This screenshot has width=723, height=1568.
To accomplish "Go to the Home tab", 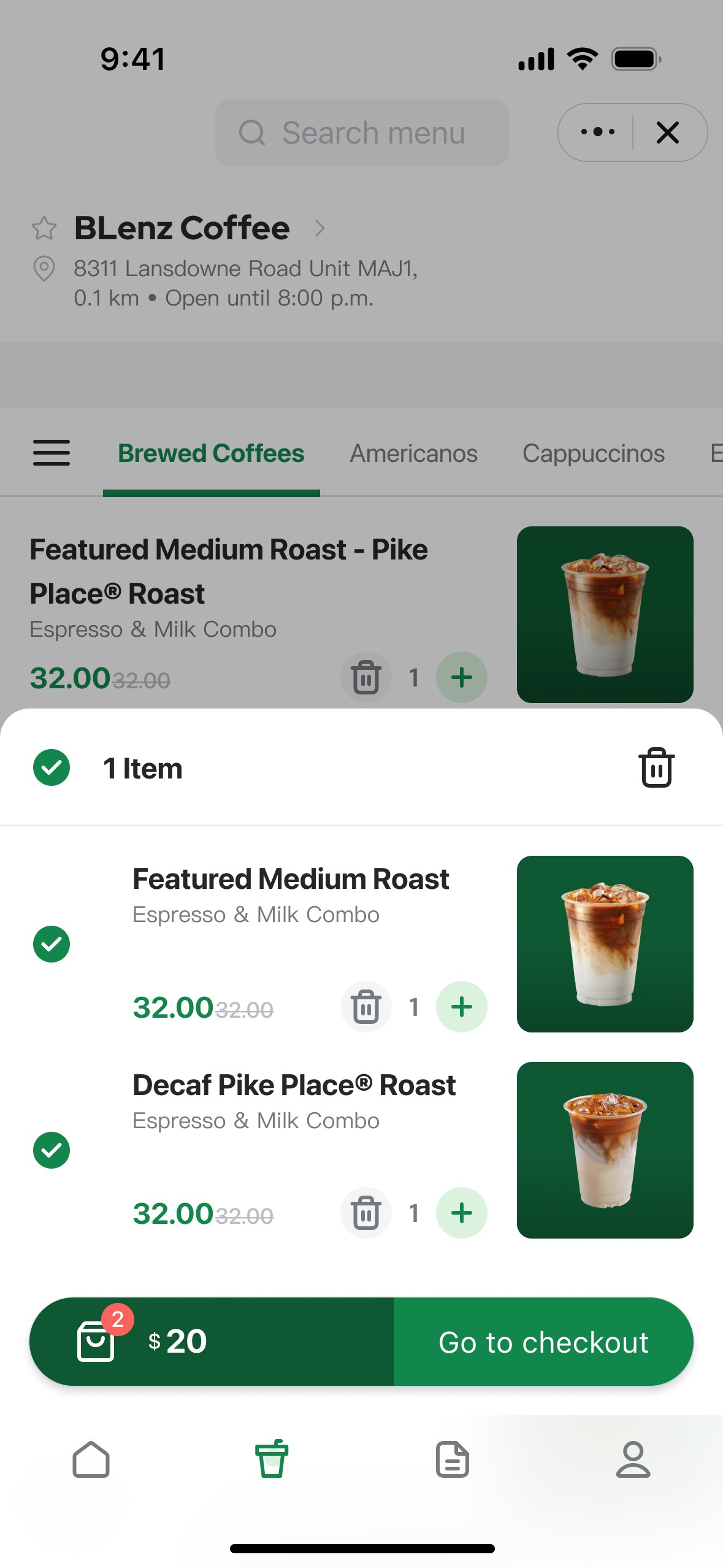I will [x=91, y=1459].
